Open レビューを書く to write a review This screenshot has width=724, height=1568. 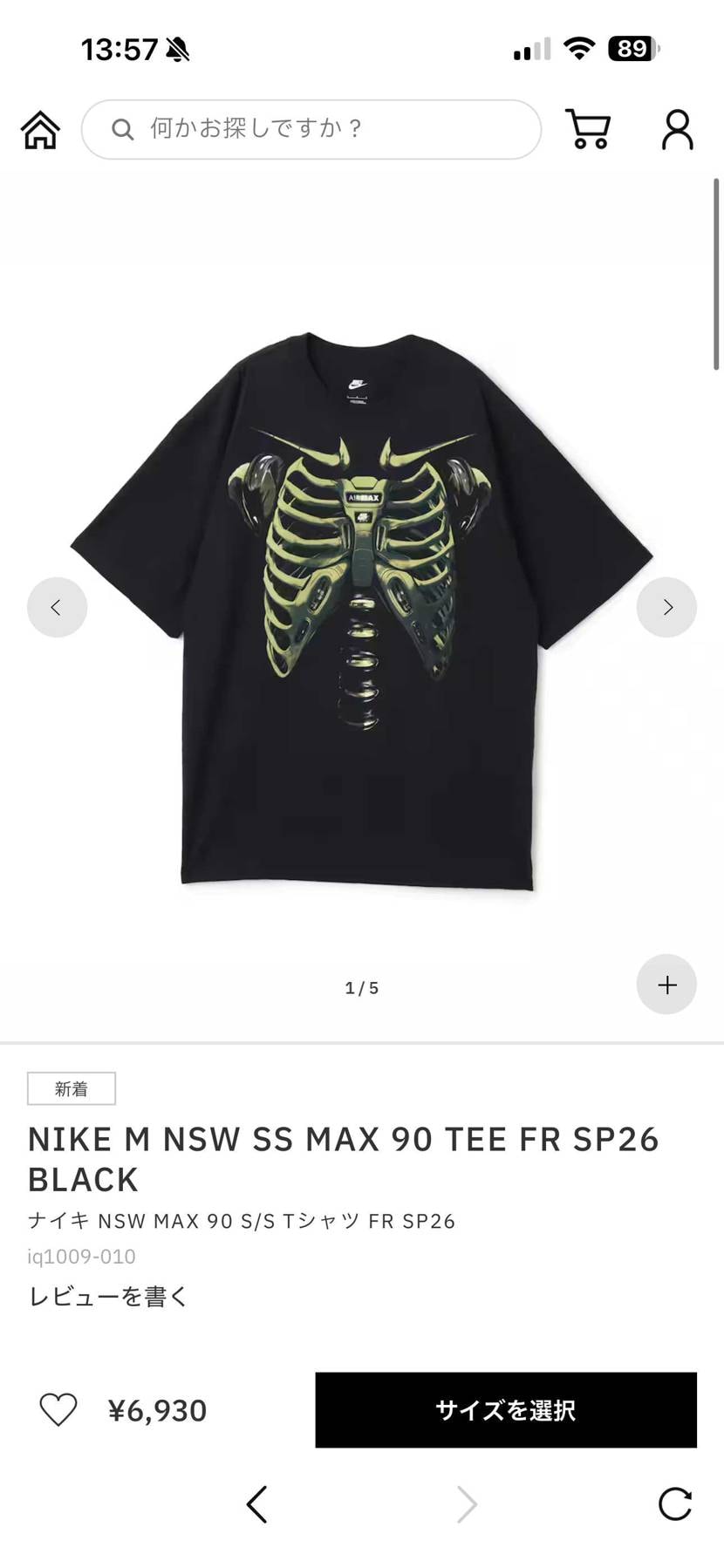106,1297
